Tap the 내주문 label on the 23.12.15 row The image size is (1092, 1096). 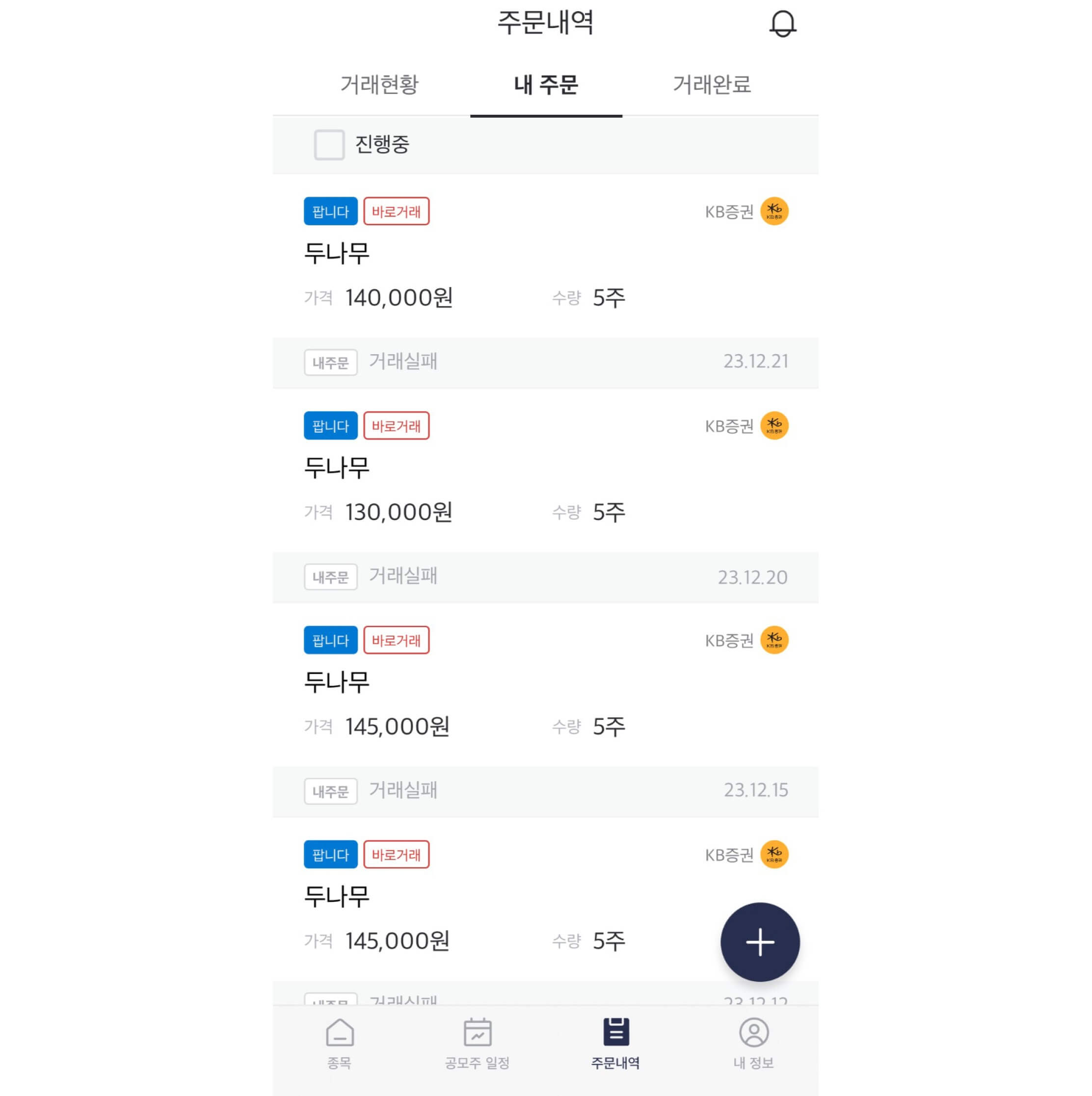[331, 791]
